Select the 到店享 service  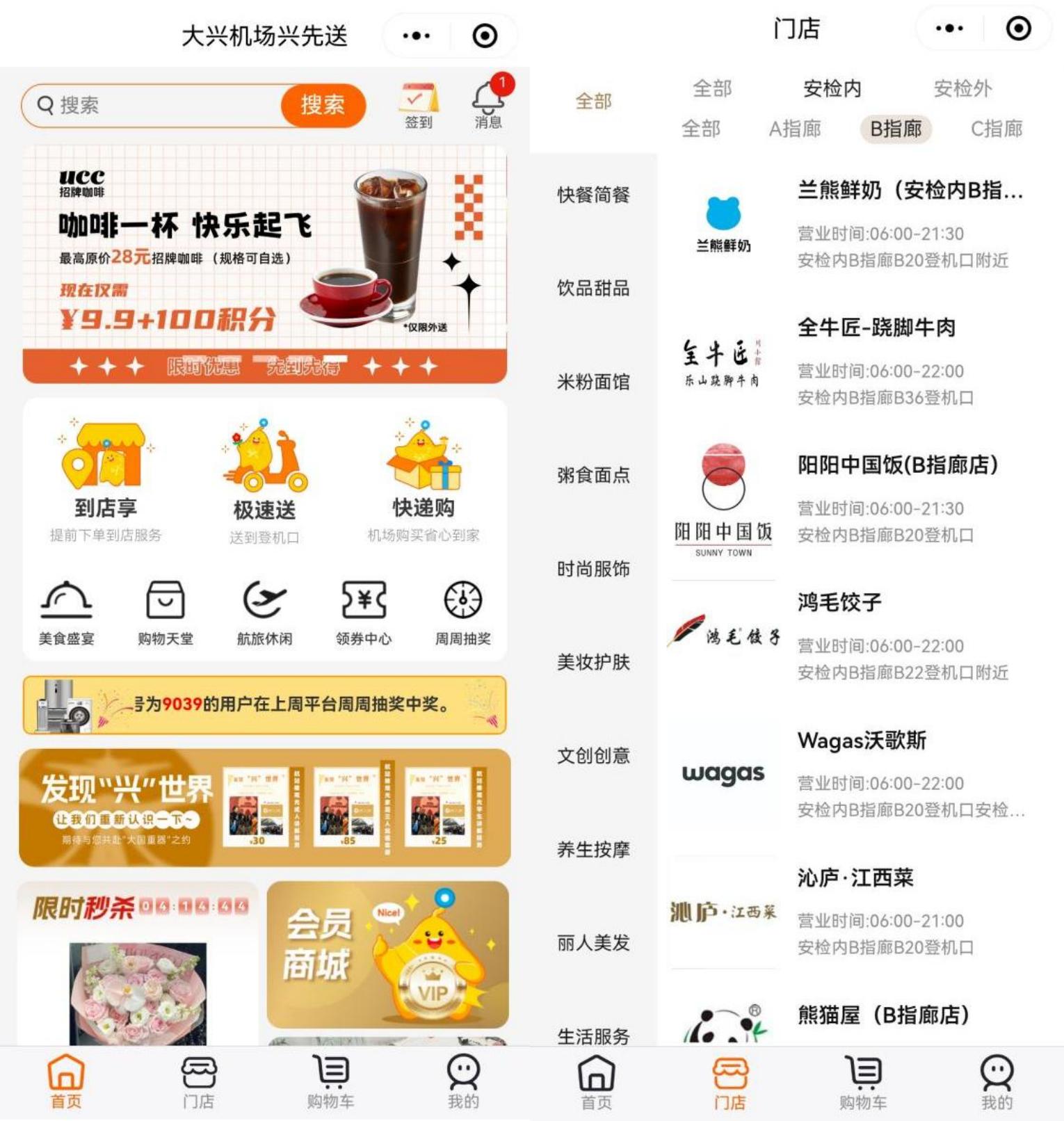pyautogui.click(x=106, y=479)
